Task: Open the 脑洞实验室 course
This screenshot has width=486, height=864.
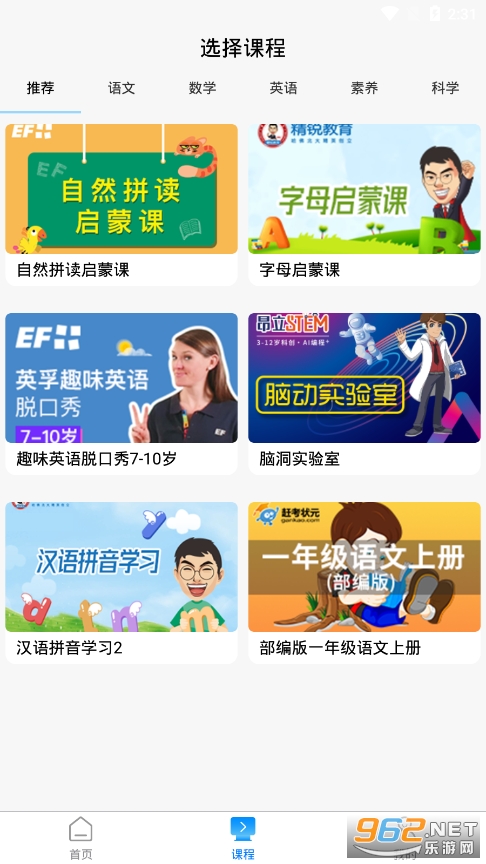Action: tap(364, 393)
